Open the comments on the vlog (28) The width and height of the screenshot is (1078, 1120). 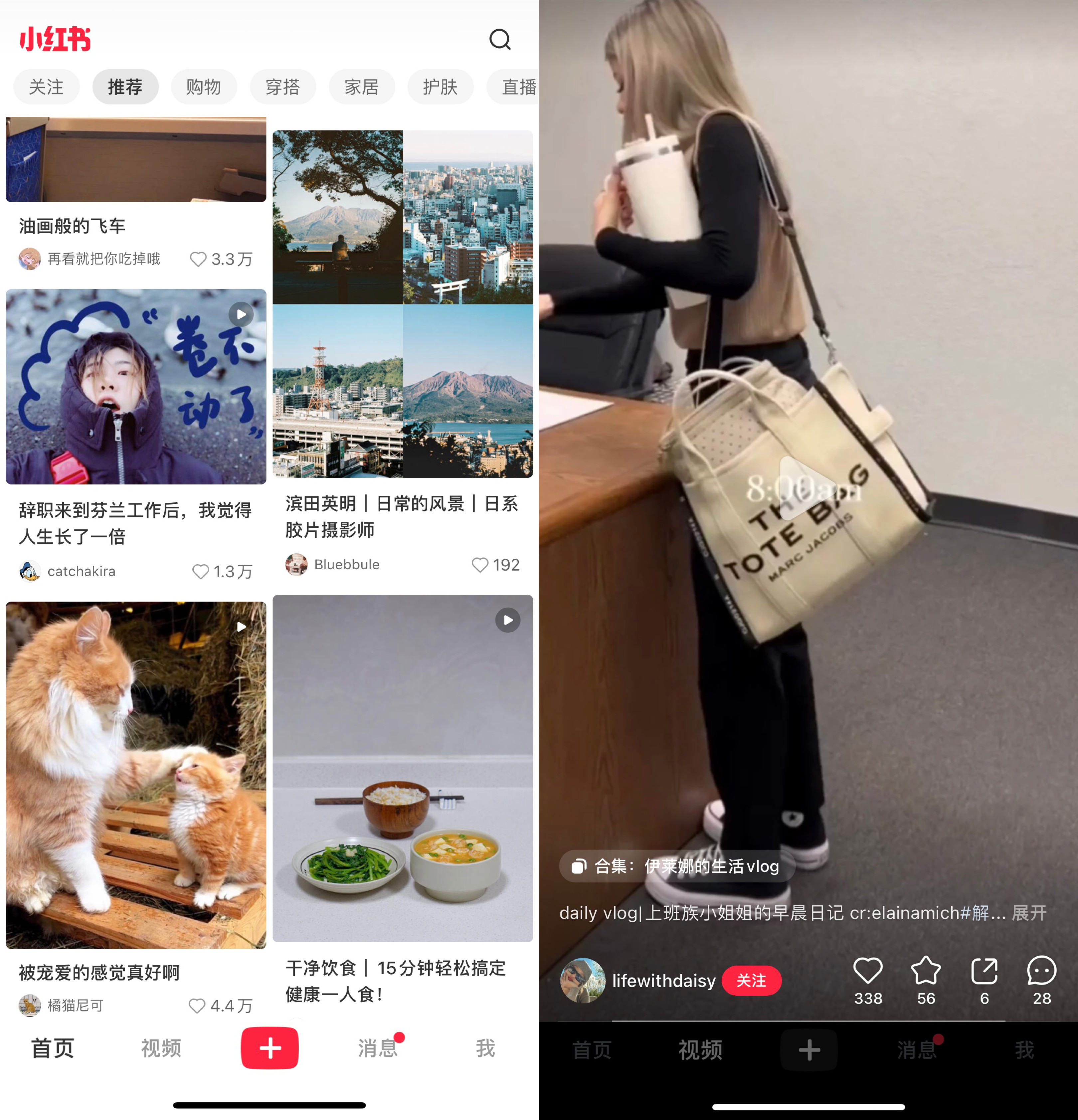pyautogui.click(x=1041, y=971)
